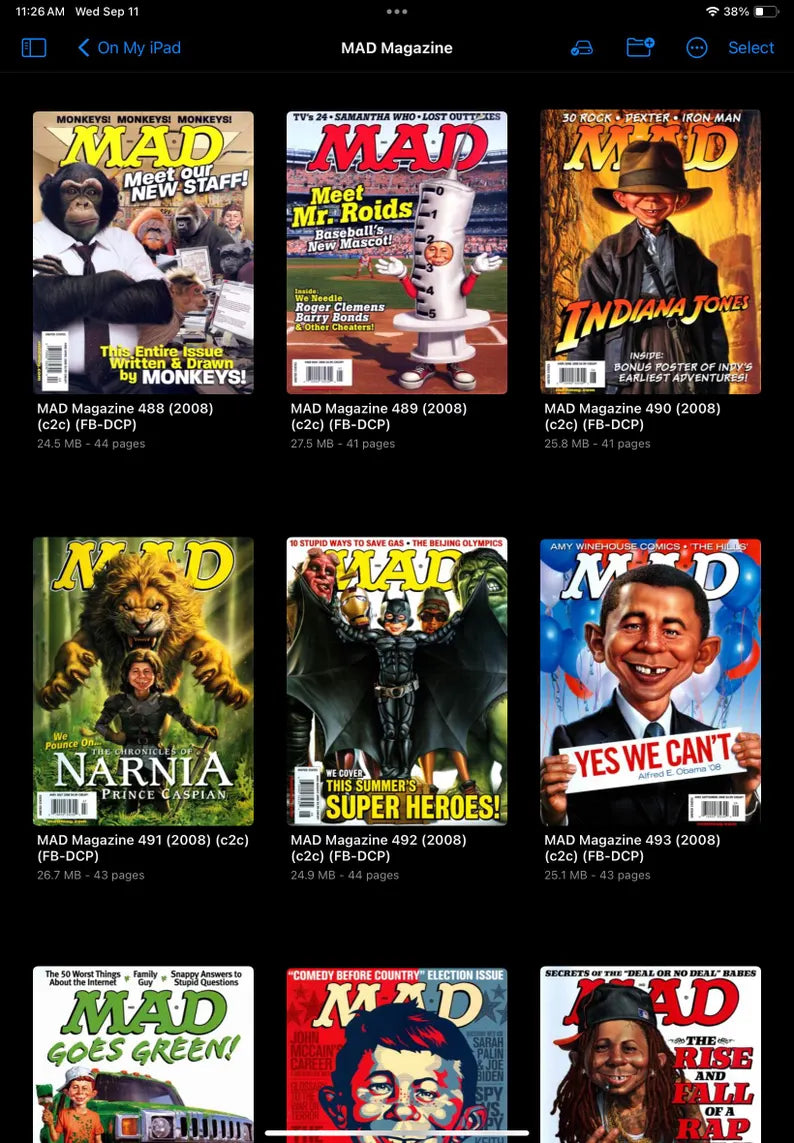Open the Super Heroes MAD 492 issue
The image size is (794, 1143).
[397, 681]
